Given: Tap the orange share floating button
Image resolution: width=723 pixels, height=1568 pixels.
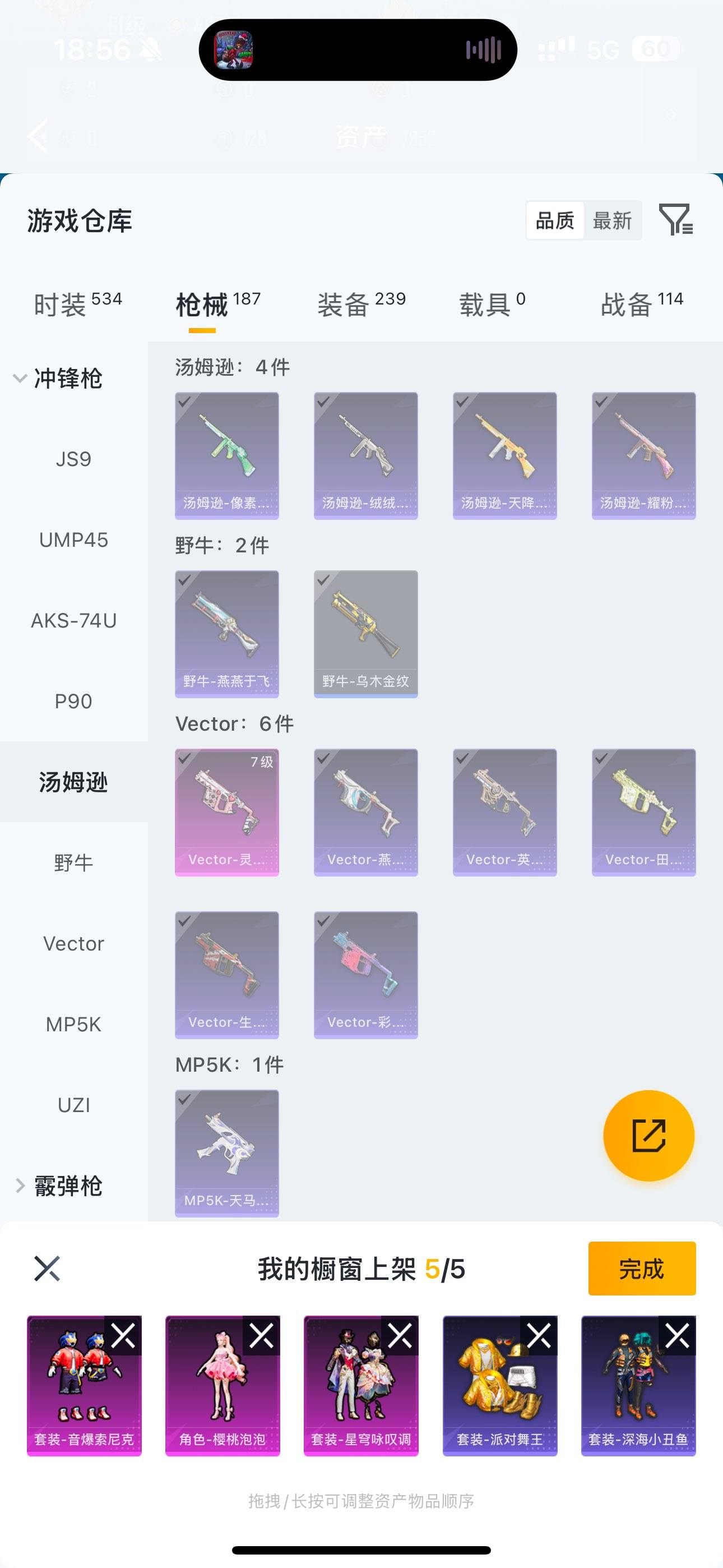Looking at the screenshot, I should (649, 1136).
